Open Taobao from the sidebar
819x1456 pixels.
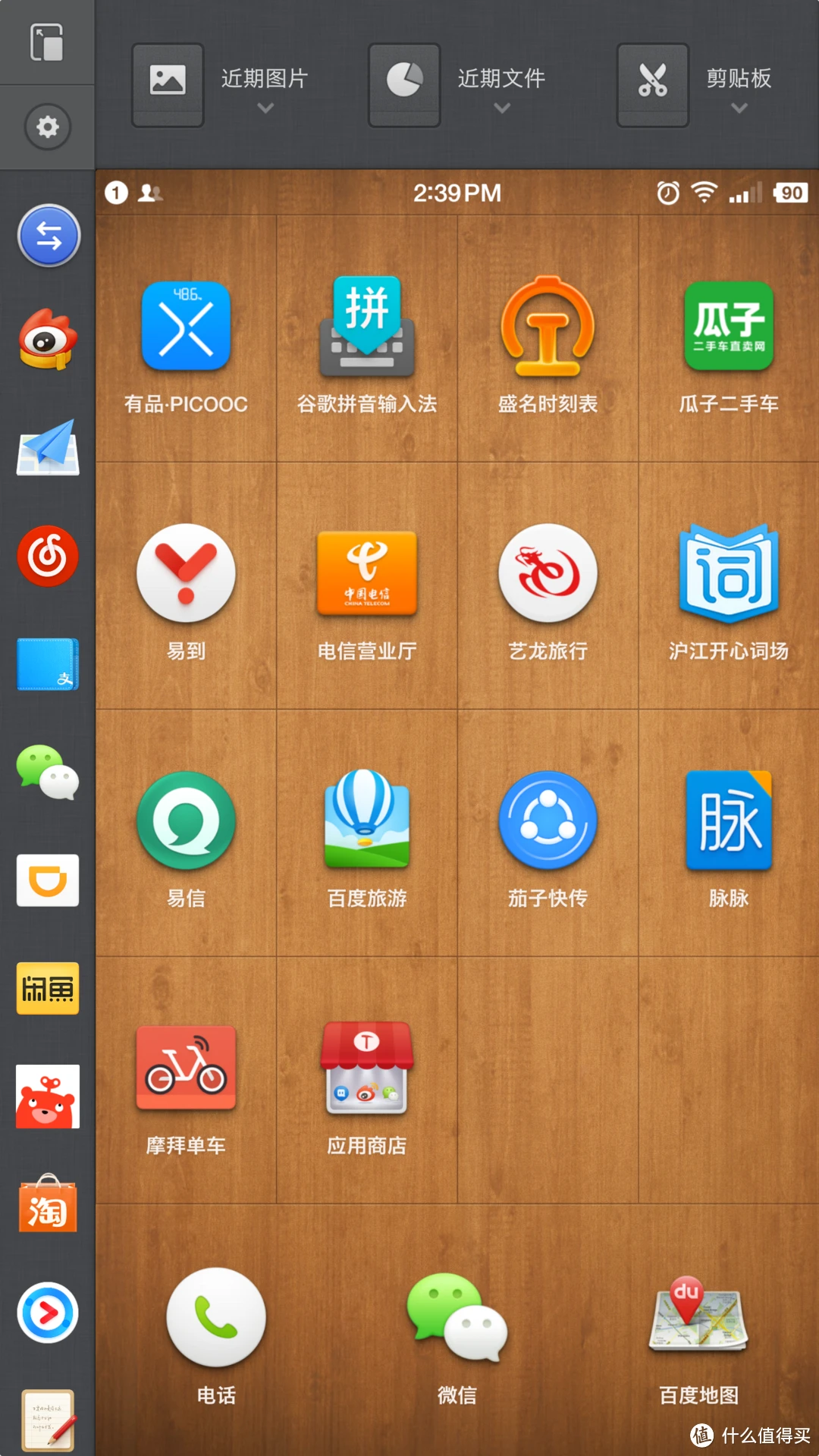[x=48, y=1205]
